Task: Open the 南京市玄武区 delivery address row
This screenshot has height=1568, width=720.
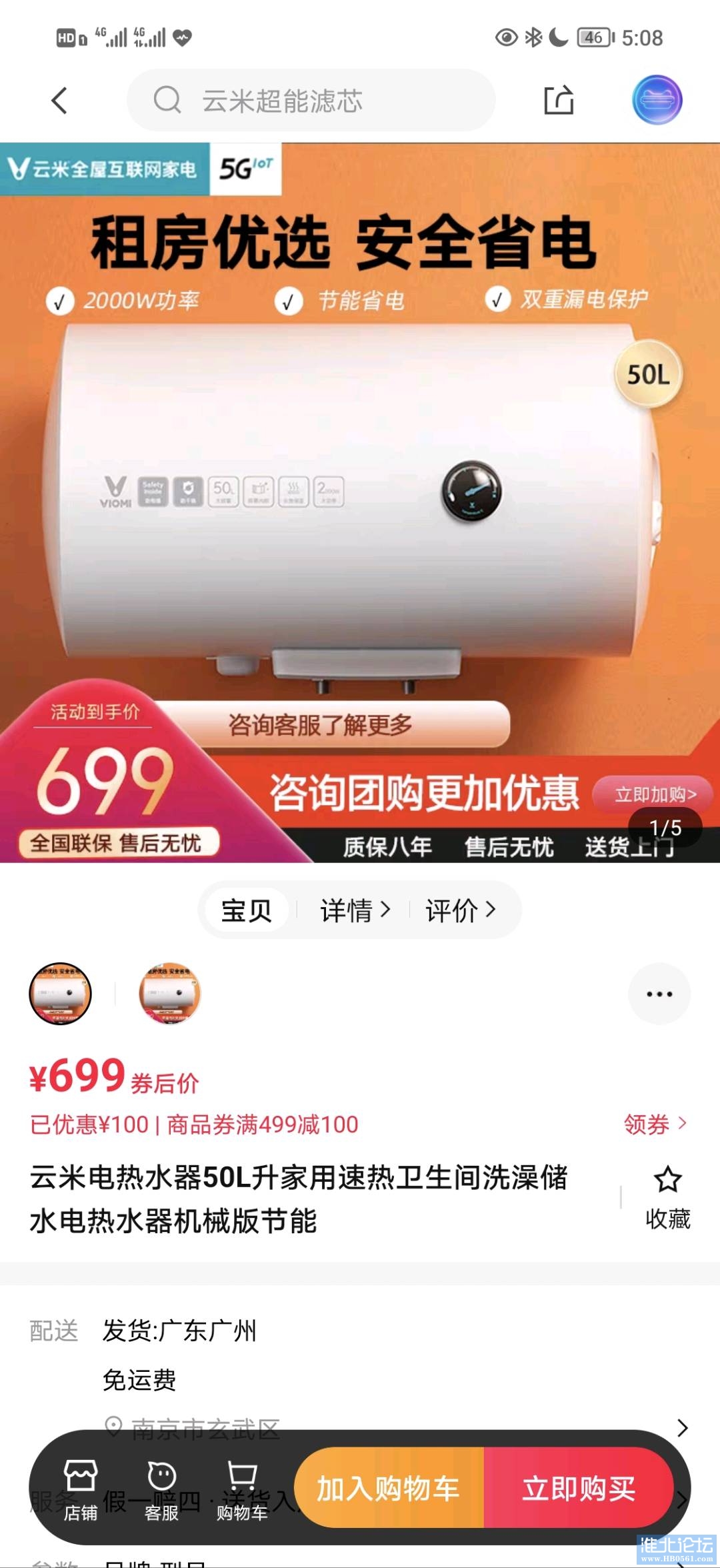Action: click(393, 1427)
